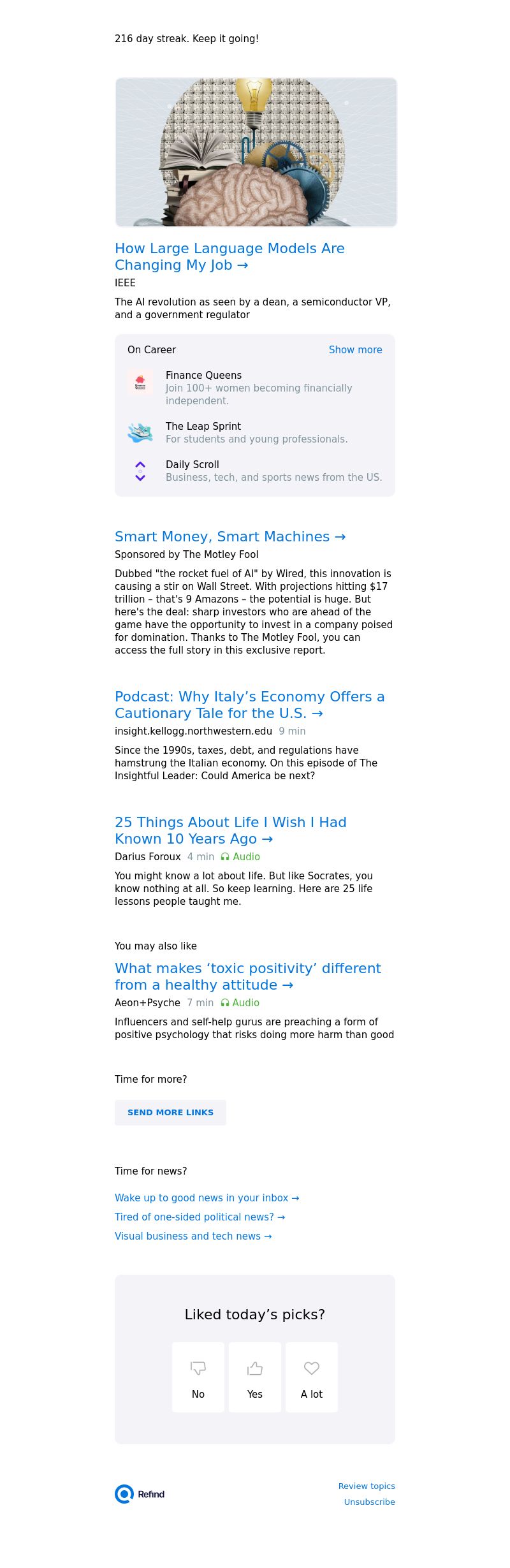Open 'How Large Language Models Are Changing My Job'
The image size is (510, 1568).
point(229,256)
